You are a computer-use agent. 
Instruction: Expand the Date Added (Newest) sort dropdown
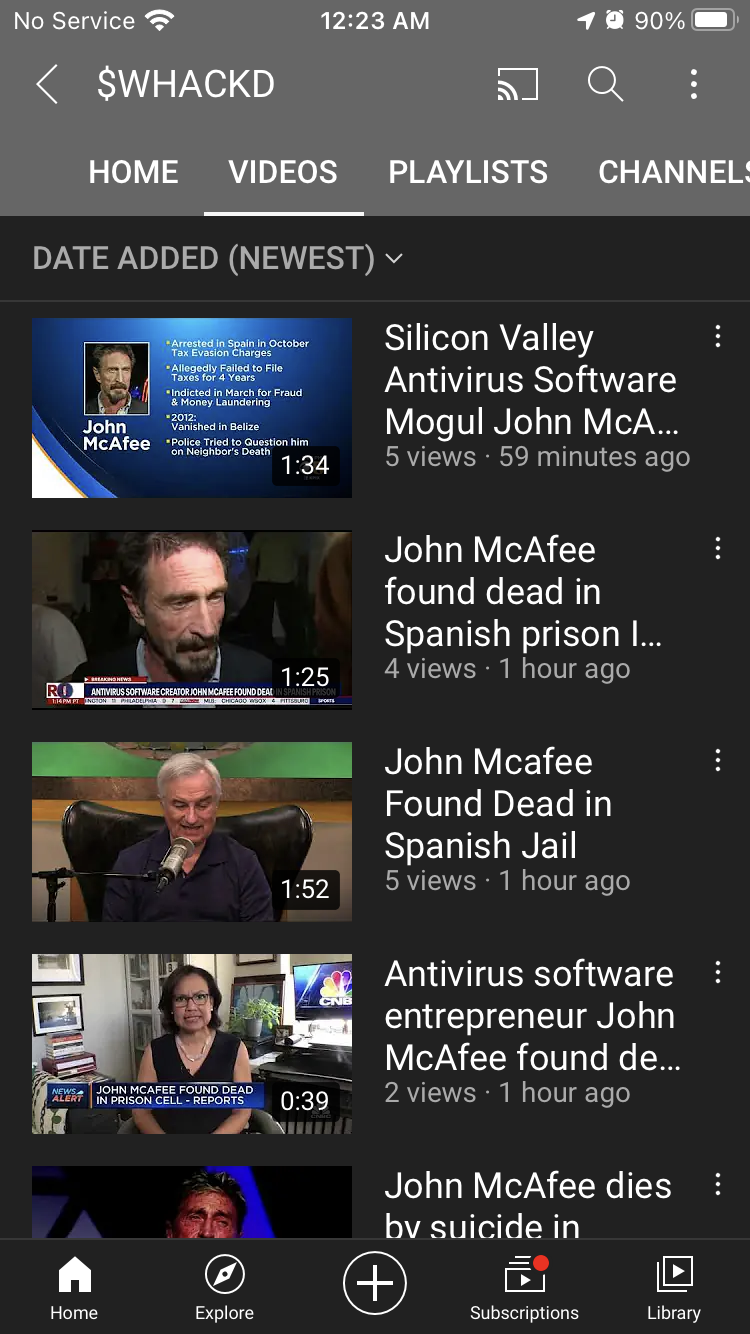coord(218,258)
